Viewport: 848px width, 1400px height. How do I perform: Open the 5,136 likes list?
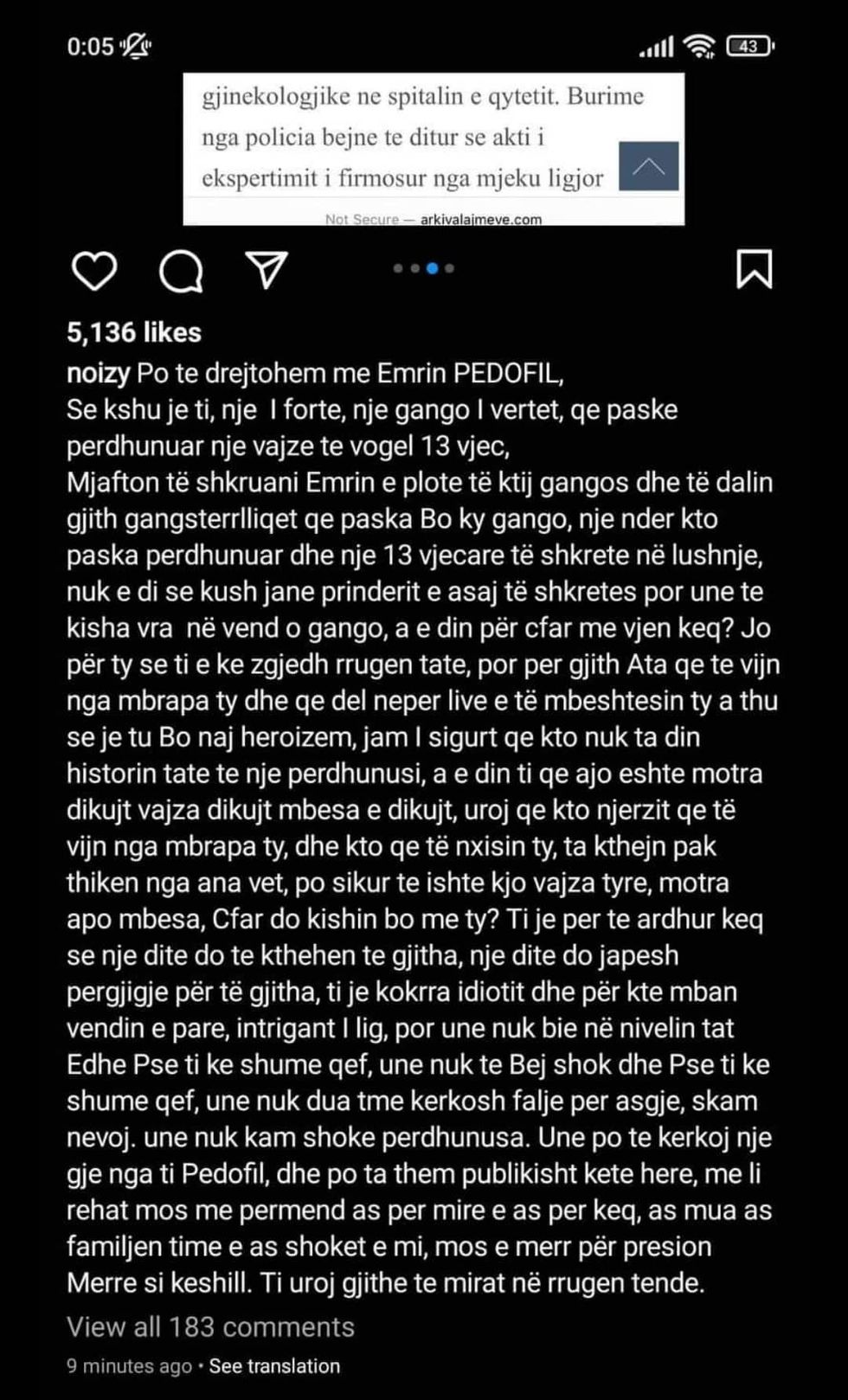[x=134, y=332]
